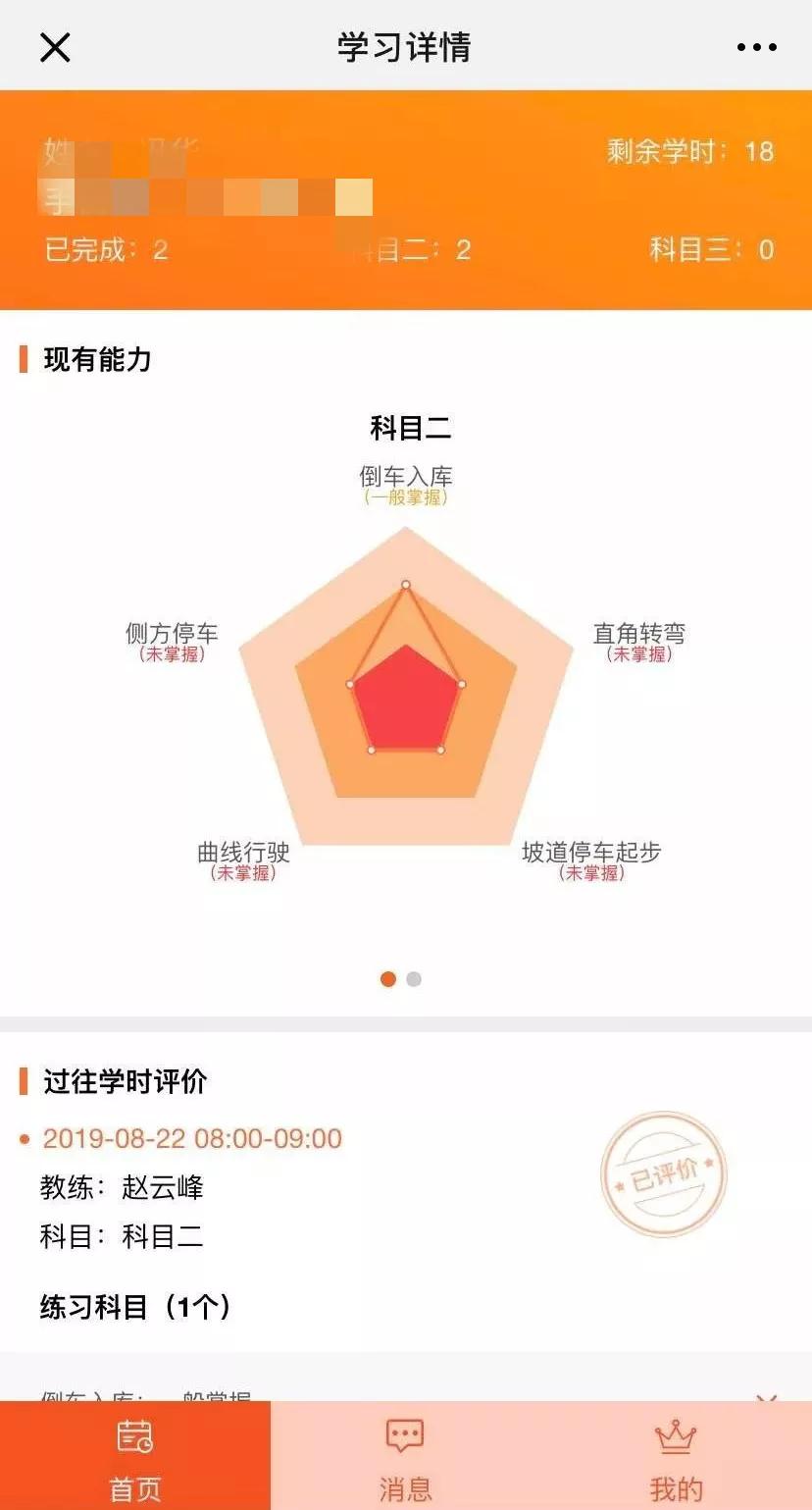This screenshot has height=1510, width=812.
Task: Open the three-dot overflow menu
Action: click(756, 46)
